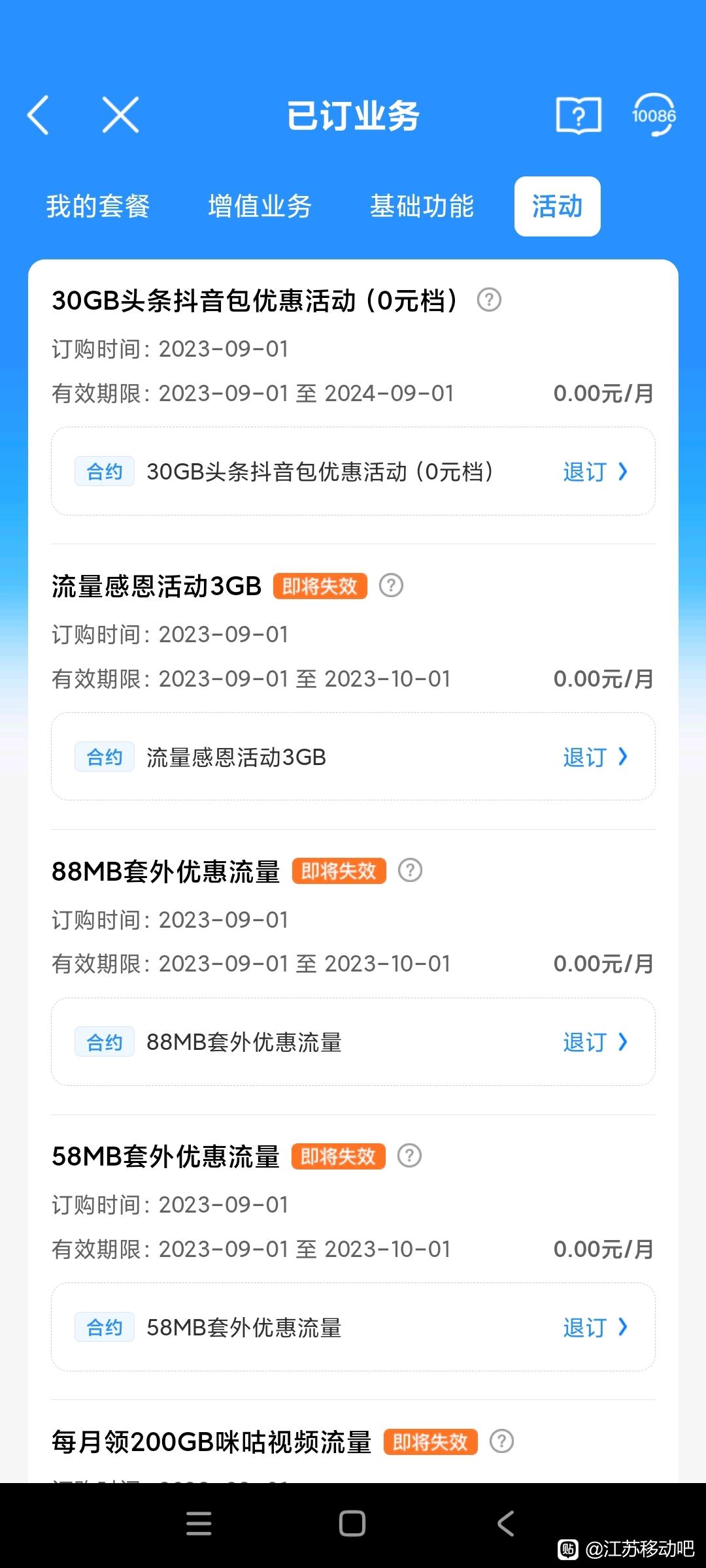Close the page with the X icon
This screenshot has height=1568, width=706.
(121, 115)
